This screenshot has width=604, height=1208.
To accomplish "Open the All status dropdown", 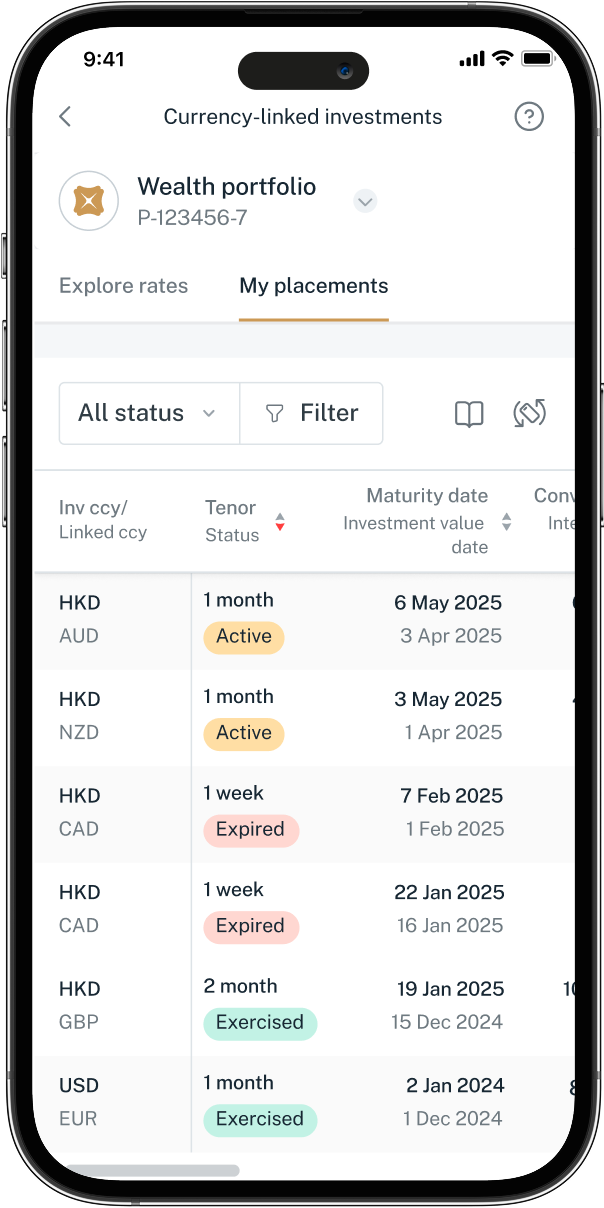I will click(148, 413).
